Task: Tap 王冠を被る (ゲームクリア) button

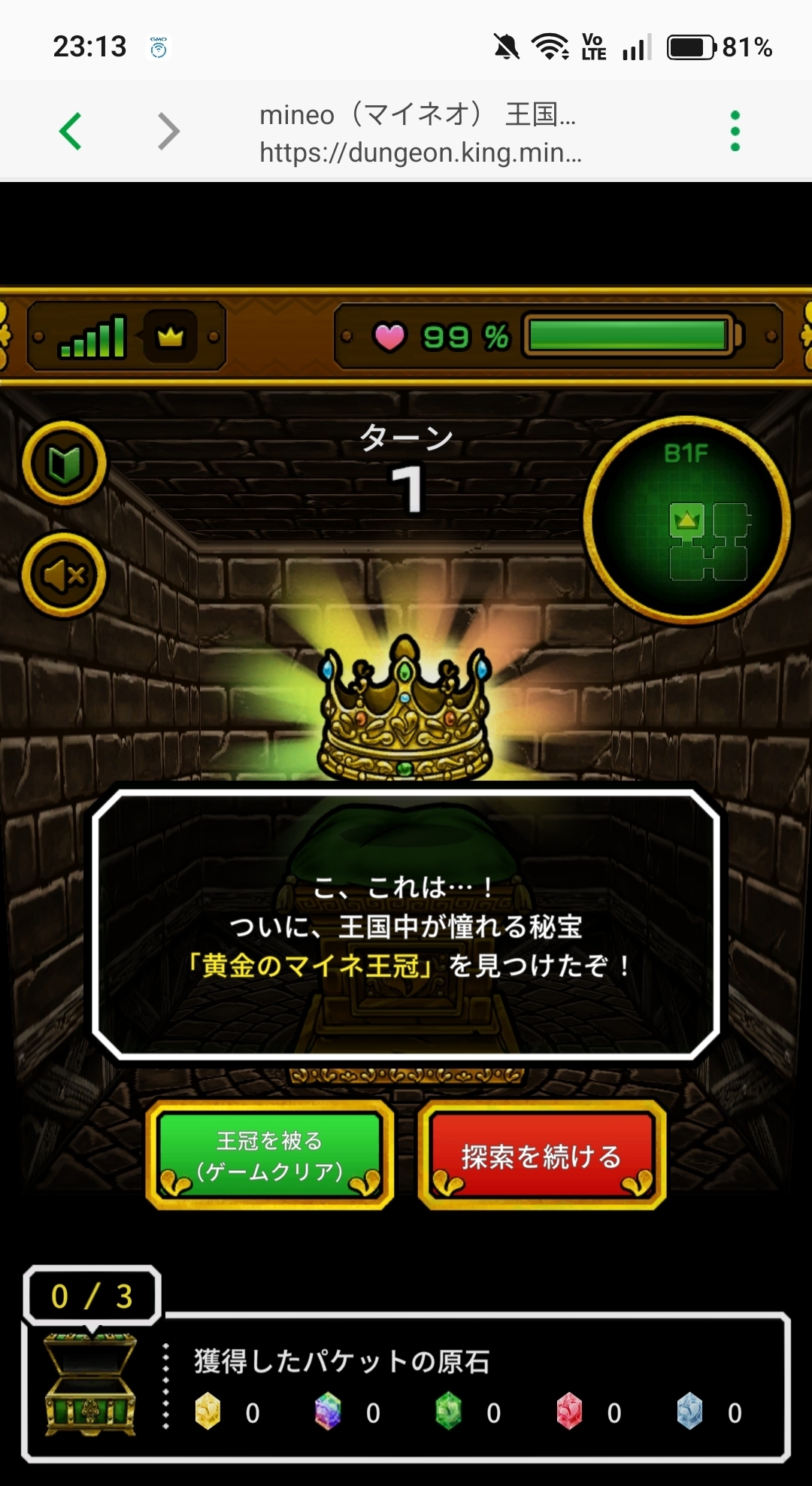Action: (x=270, y=1156)
